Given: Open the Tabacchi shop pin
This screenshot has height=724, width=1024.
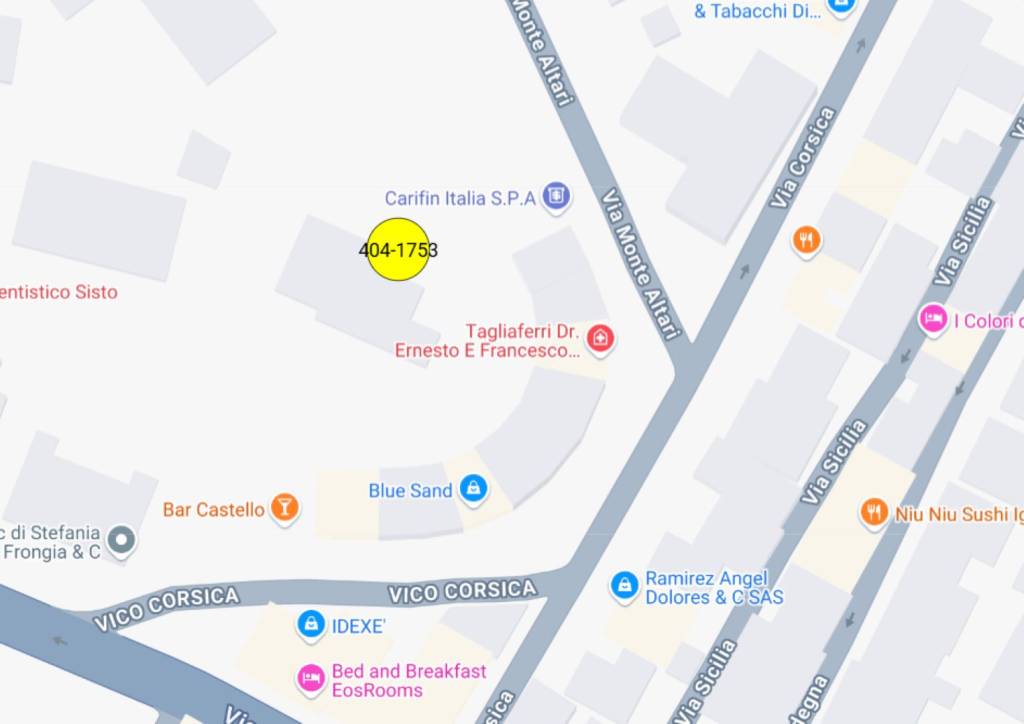Looking at the screenshot, I should (x=840, y=6).
